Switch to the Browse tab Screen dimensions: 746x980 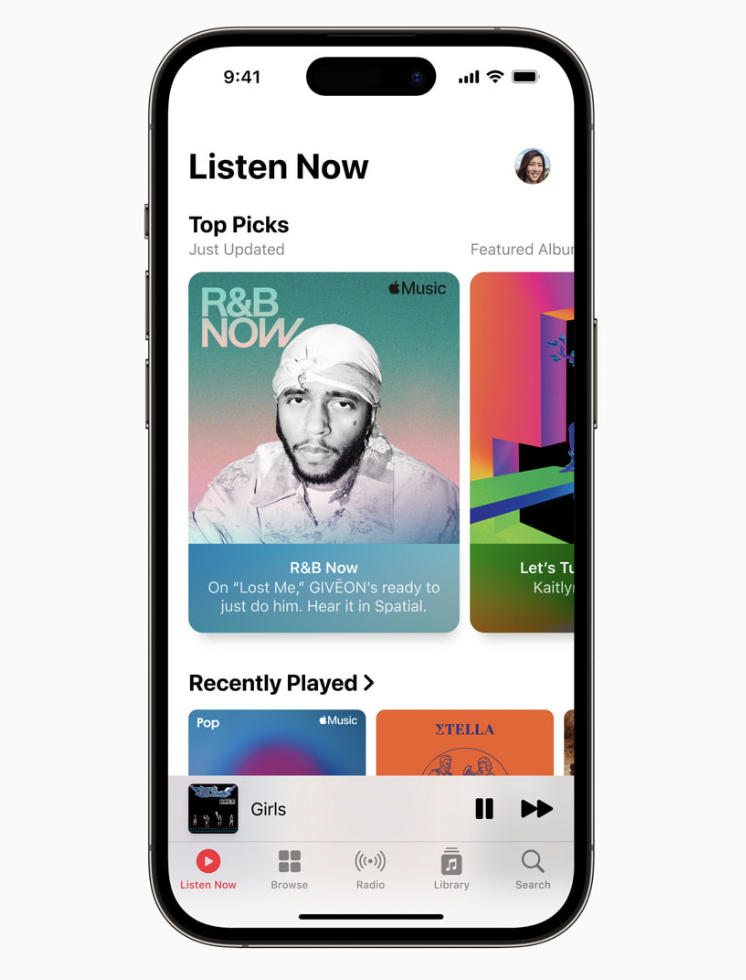point(289,869)
